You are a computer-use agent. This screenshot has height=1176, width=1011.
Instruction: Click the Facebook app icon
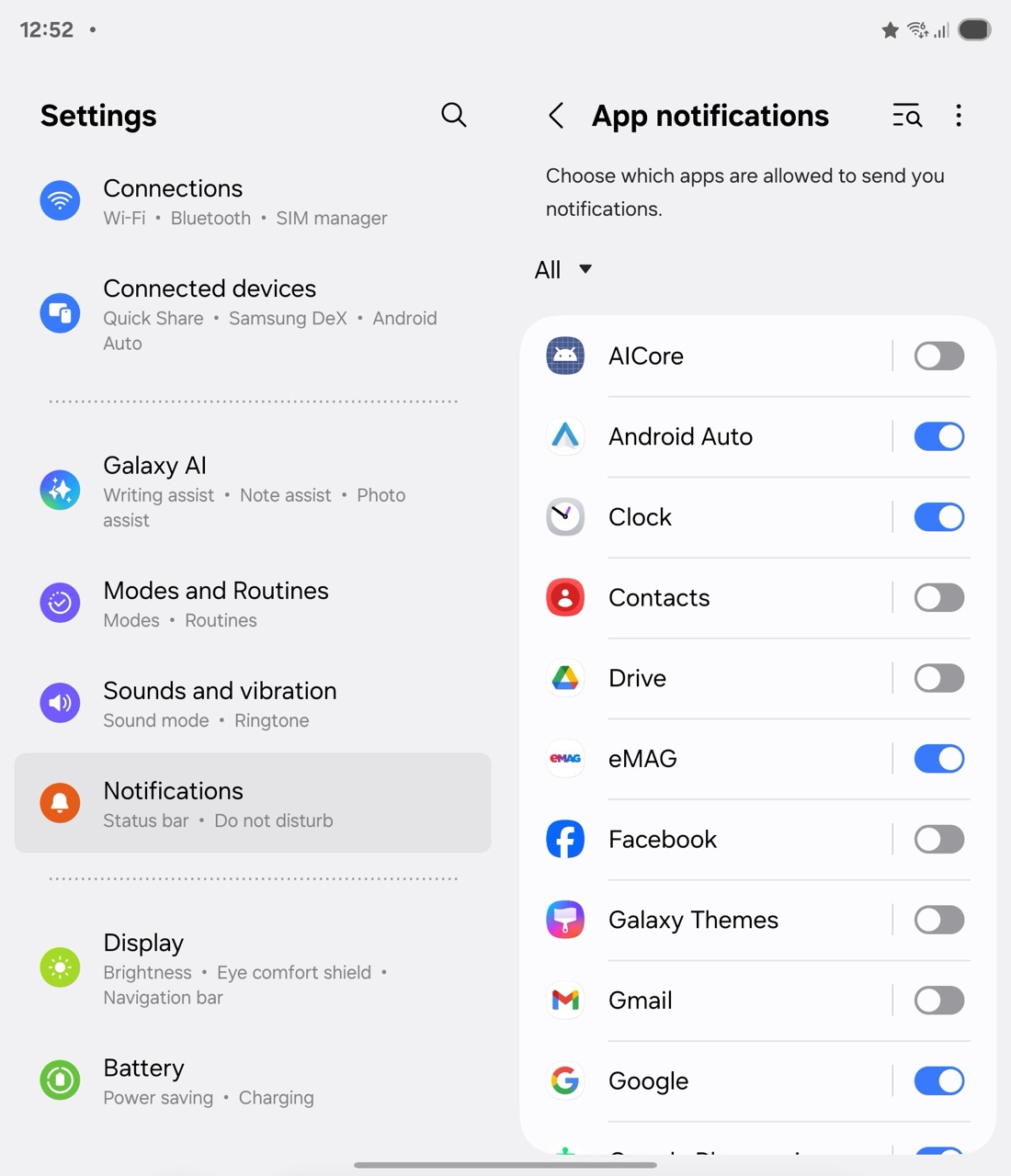[x=564, y=839]
